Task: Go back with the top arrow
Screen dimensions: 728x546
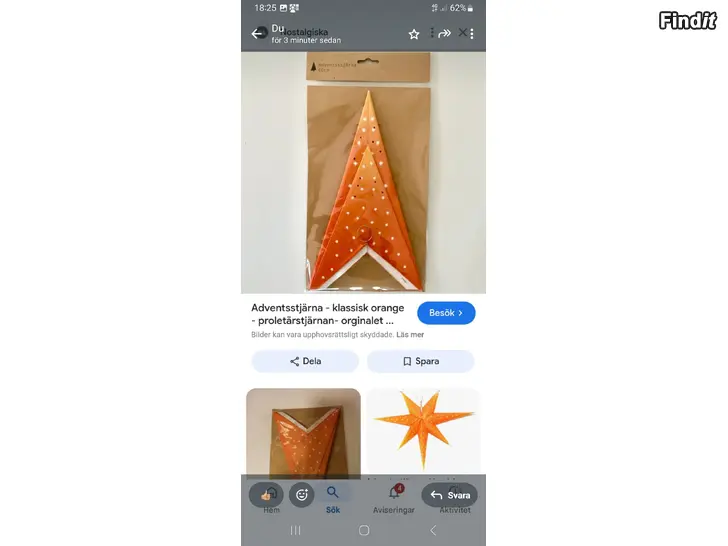Action: coord(259,33)
